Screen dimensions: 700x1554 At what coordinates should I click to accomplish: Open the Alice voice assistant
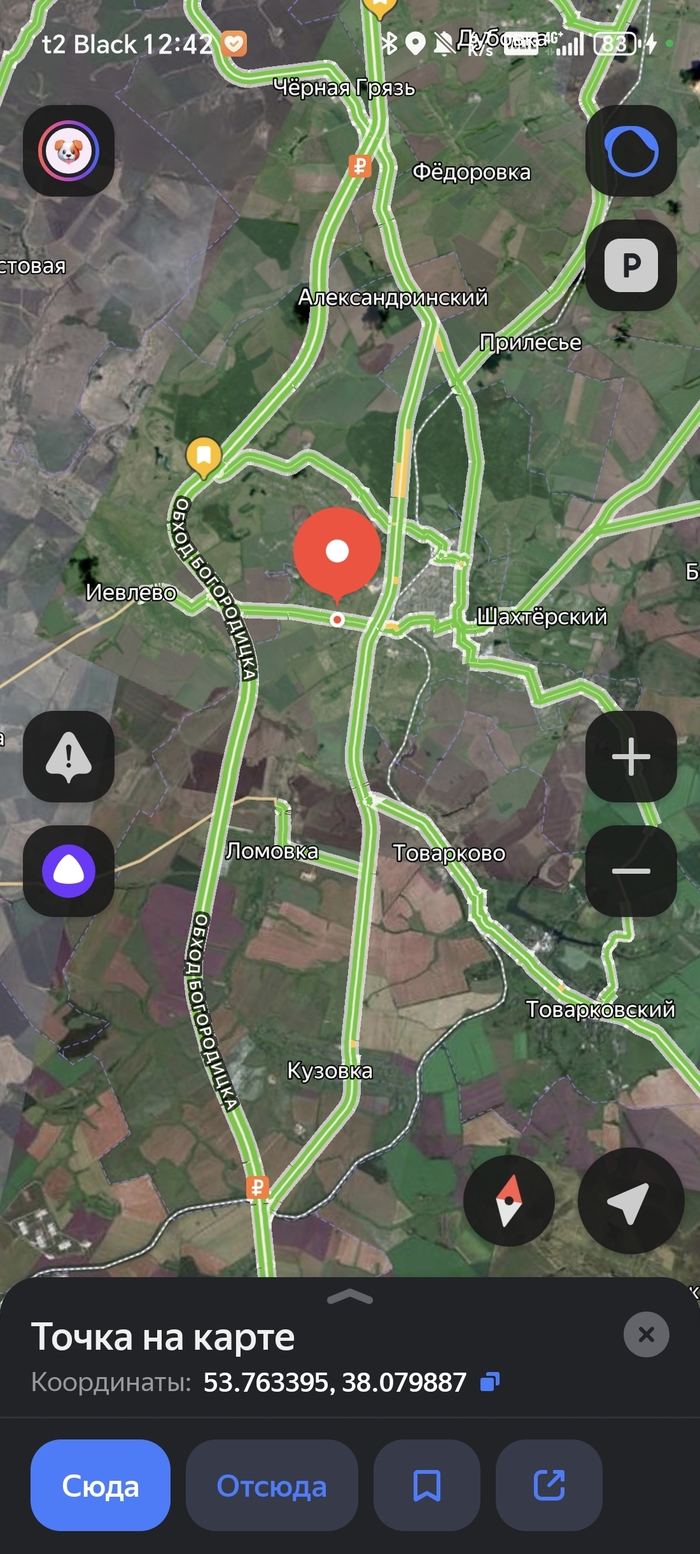point(68,871)
